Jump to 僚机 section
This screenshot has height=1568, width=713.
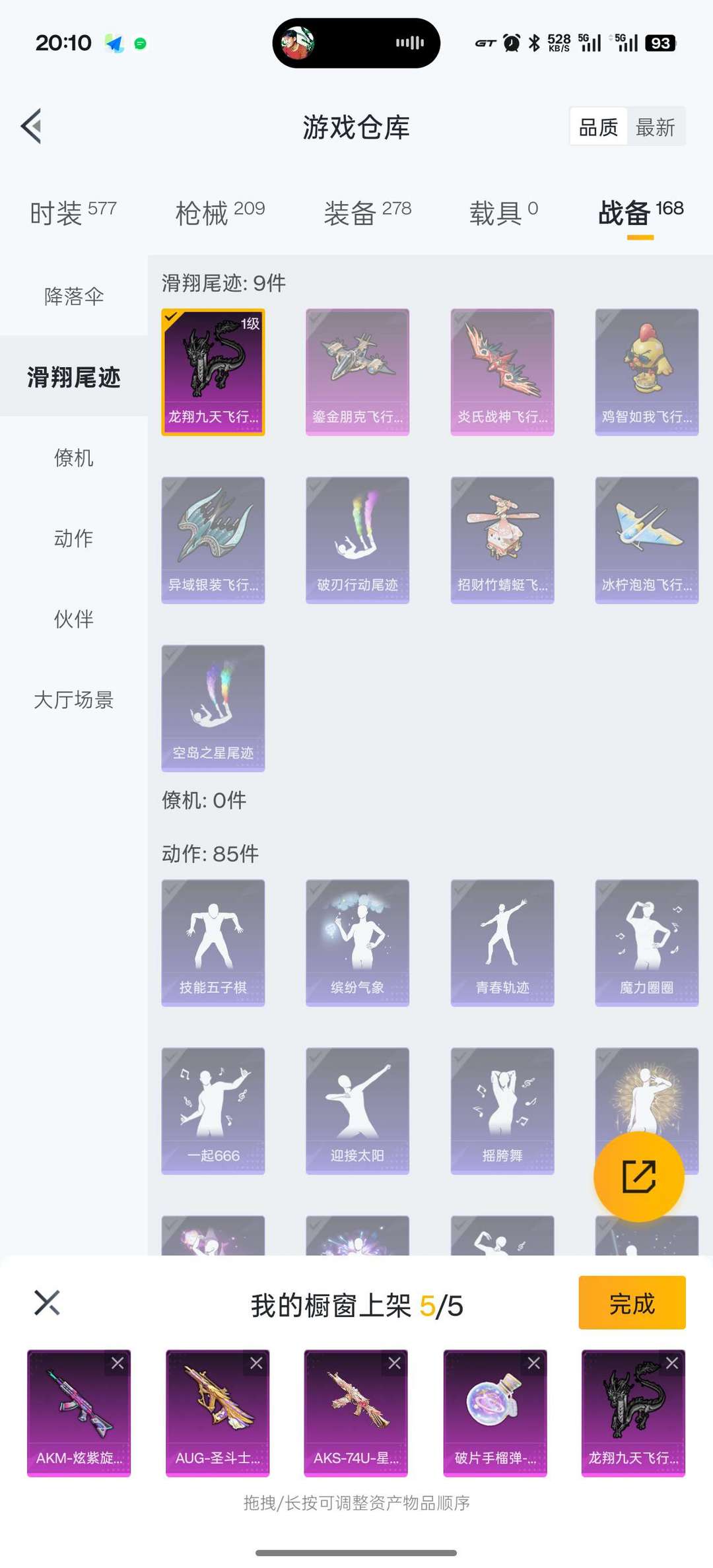click(x=74, y=458)
